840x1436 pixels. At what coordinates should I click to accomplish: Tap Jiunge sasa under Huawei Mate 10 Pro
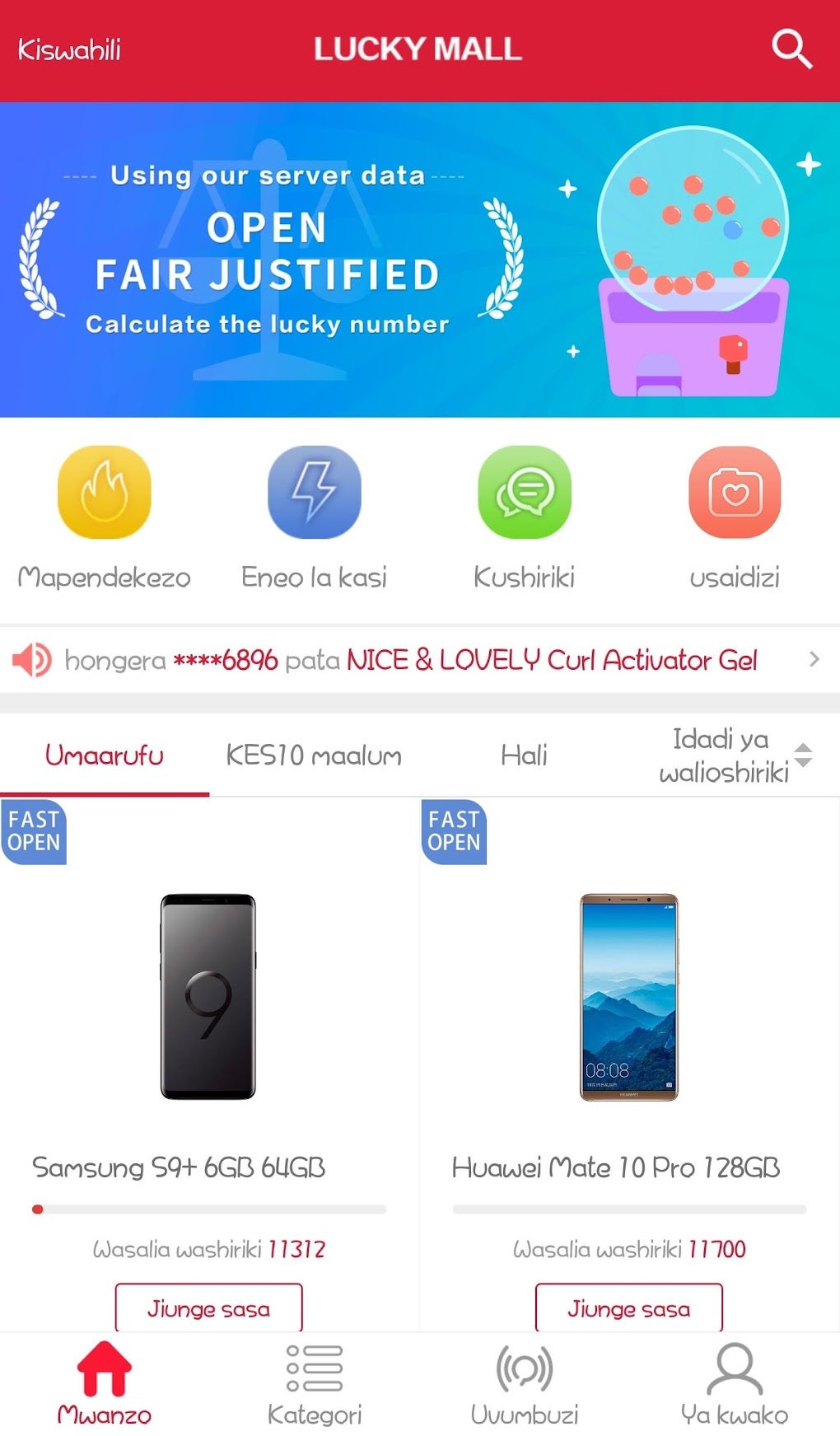point(628,1307)
